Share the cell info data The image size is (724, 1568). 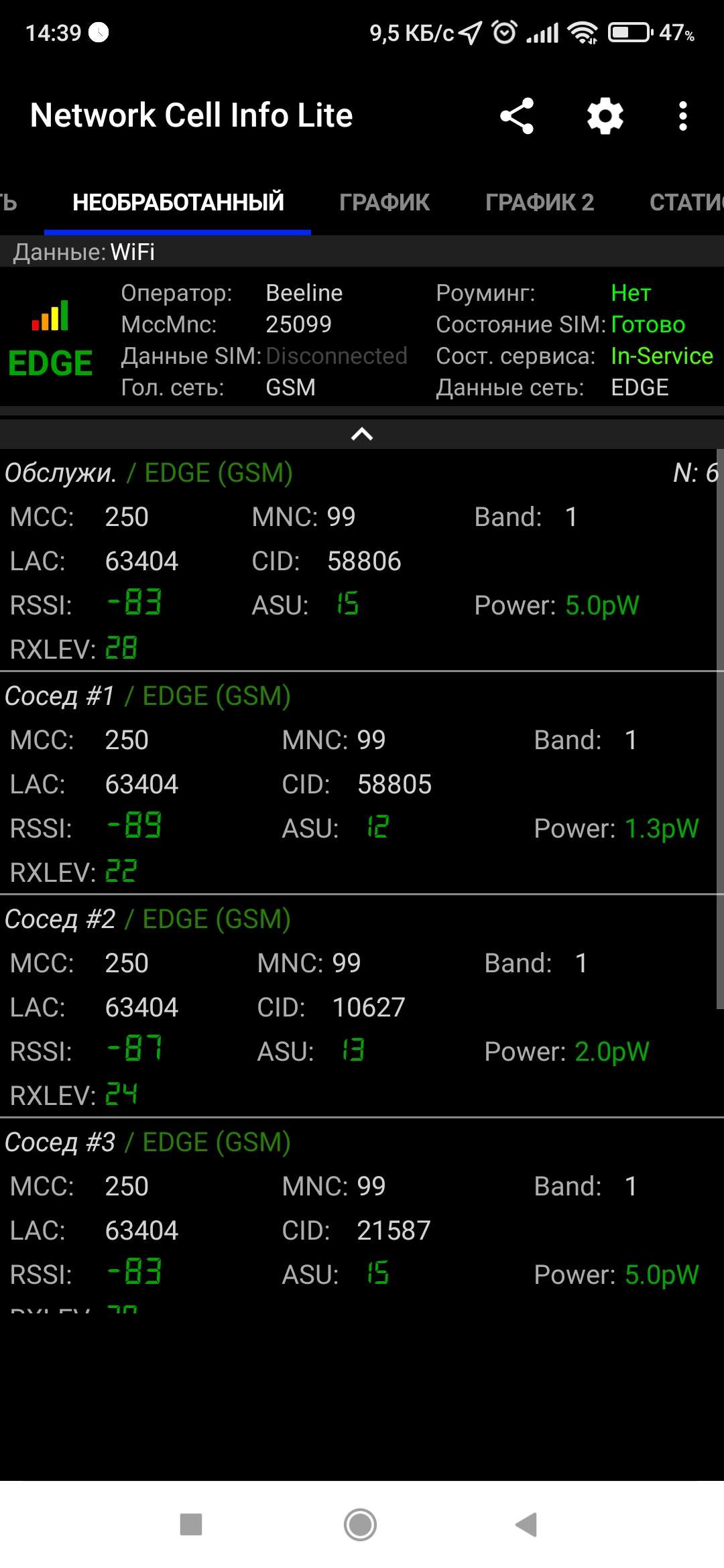pos(517,116)
